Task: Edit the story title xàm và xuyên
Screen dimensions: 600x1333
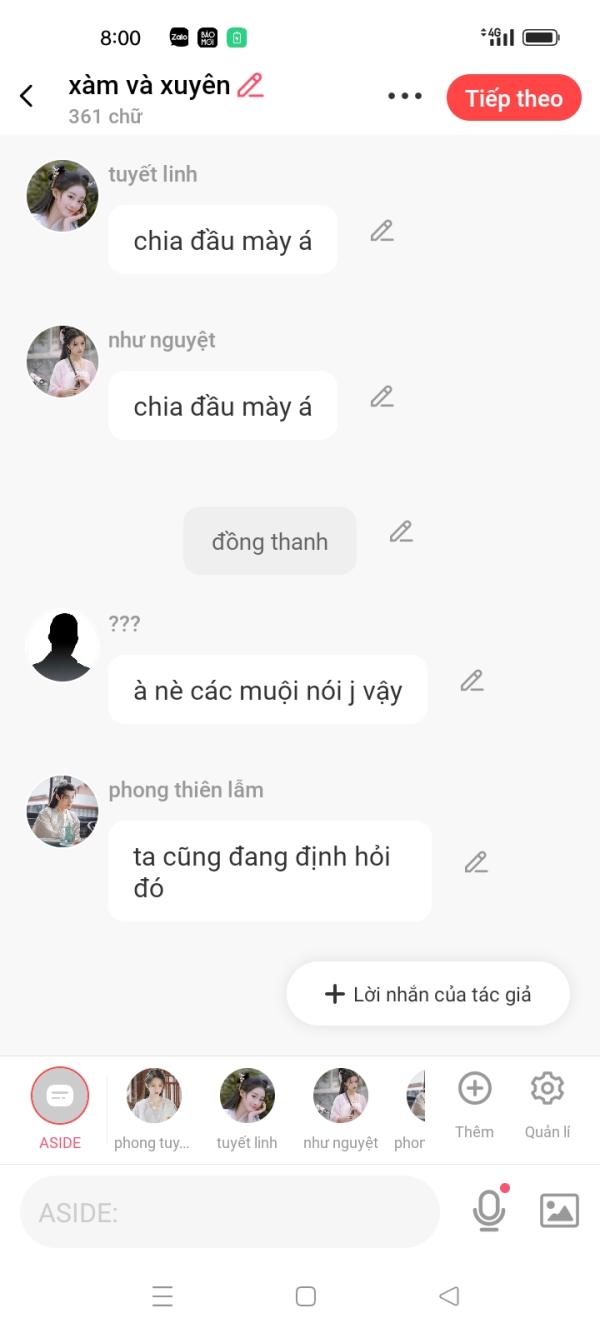Action: [x=251, y=86]
